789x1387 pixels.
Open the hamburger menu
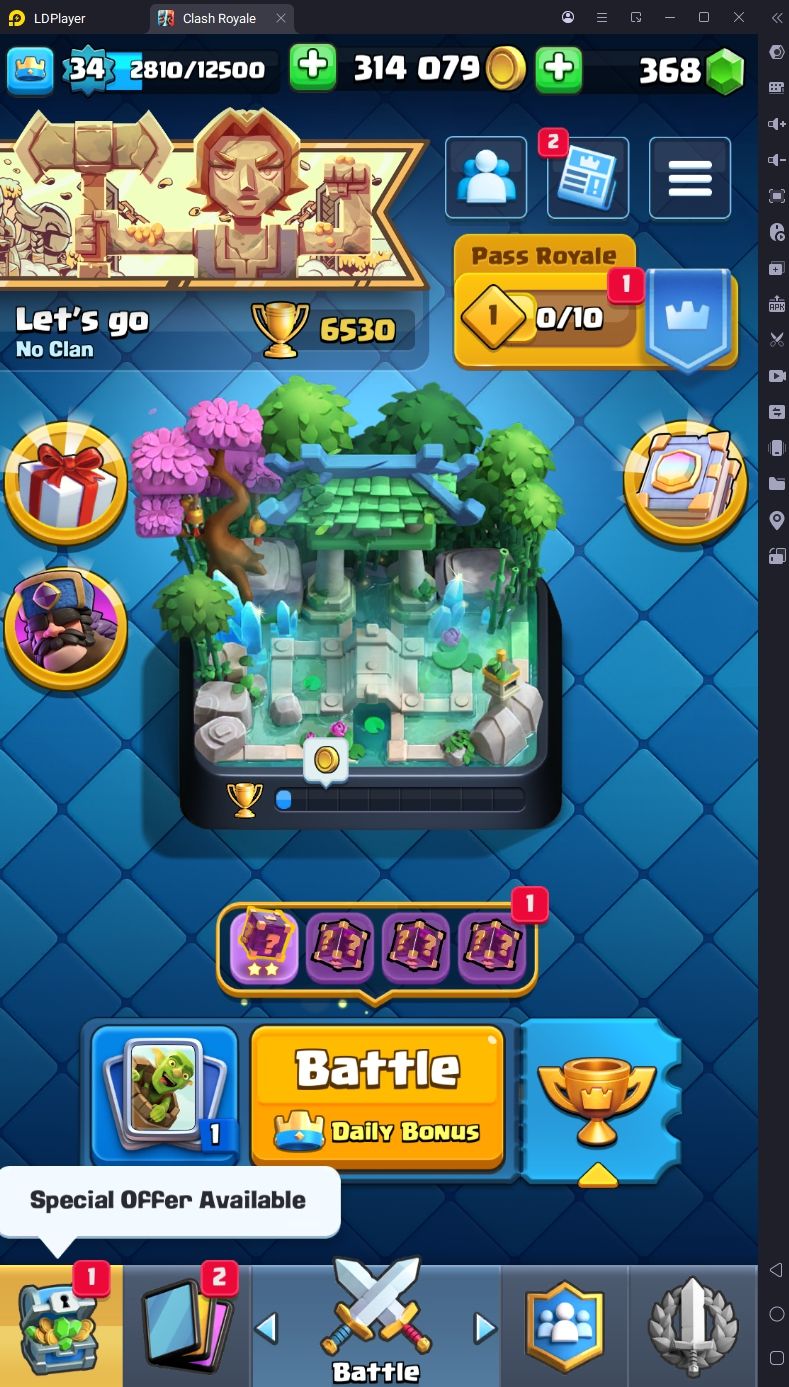(690, 178)
